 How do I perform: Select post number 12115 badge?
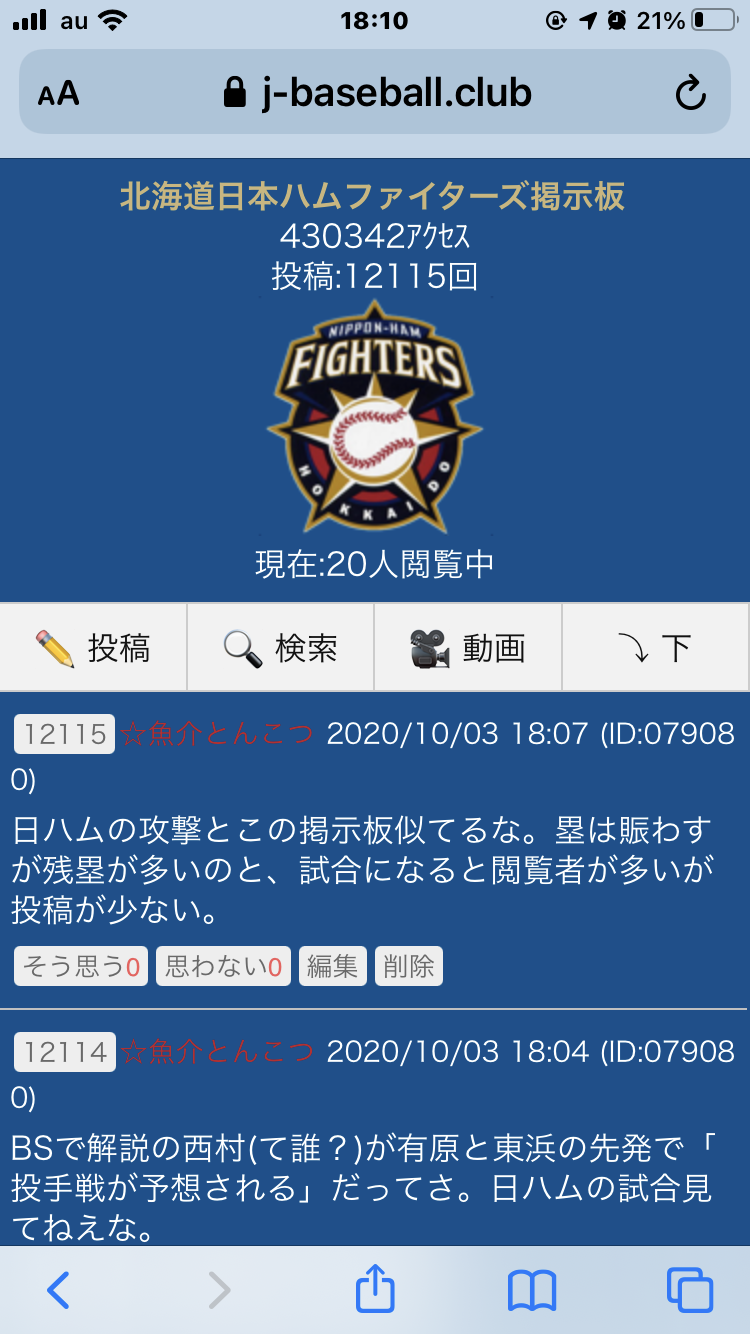[x=65, y=735]
